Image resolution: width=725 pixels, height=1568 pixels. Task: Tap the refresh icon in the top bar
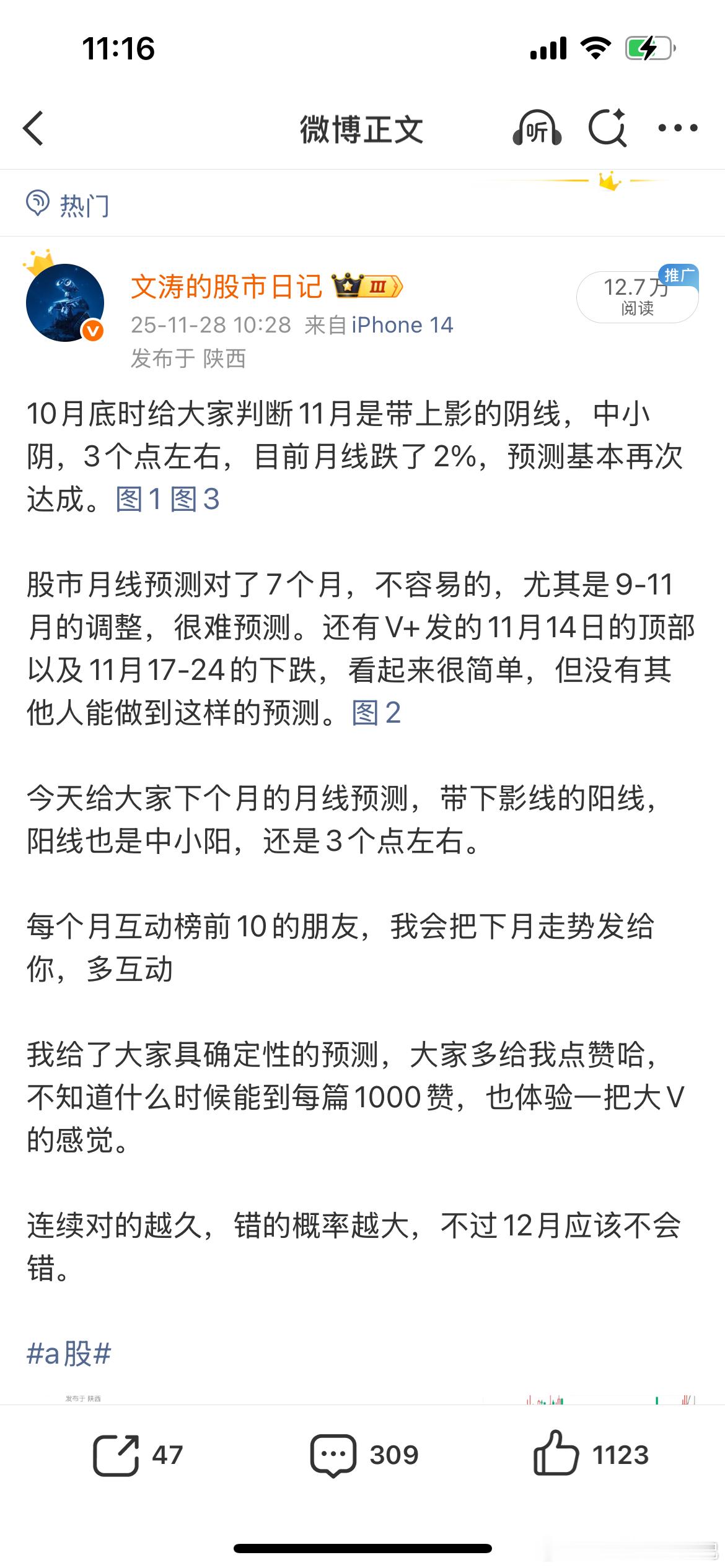[x=608, y=128]
